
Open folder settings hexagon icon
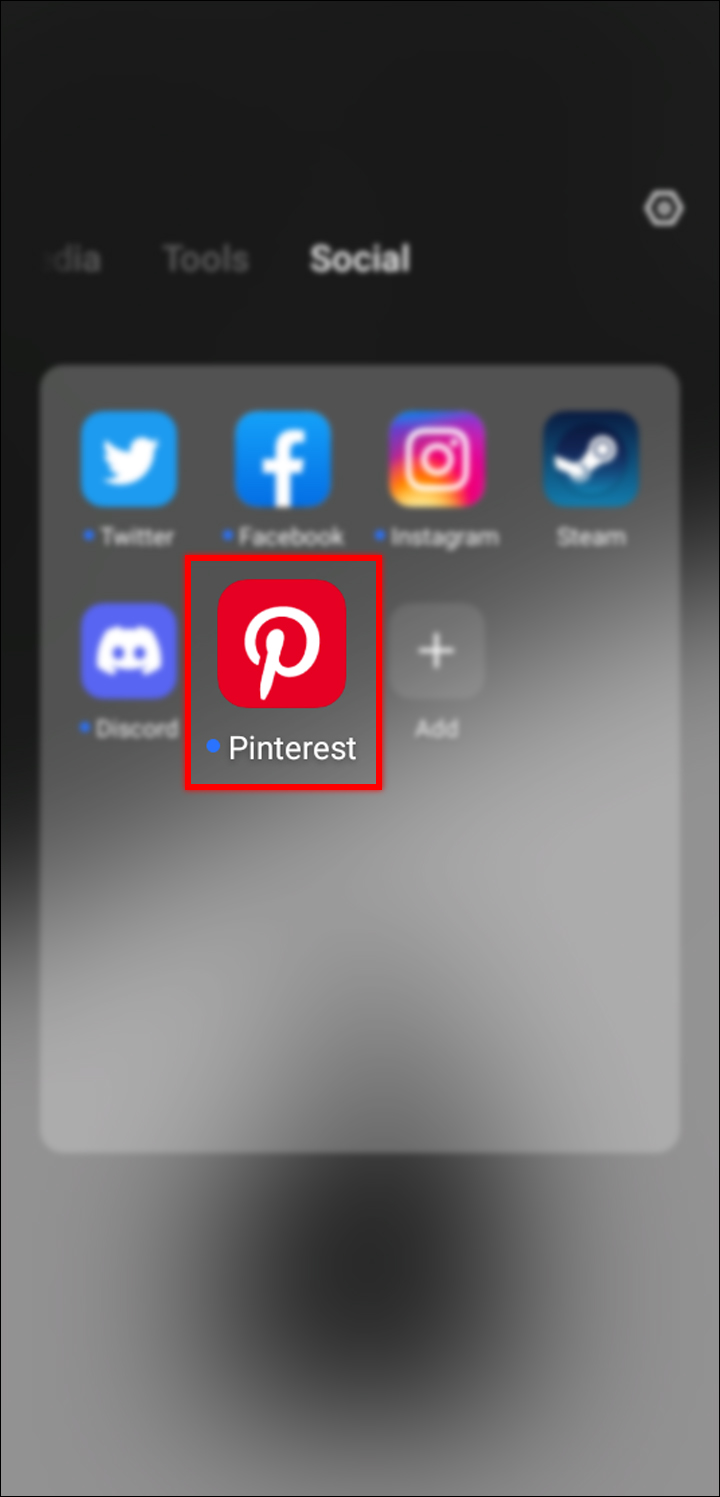tap(663, 209)
